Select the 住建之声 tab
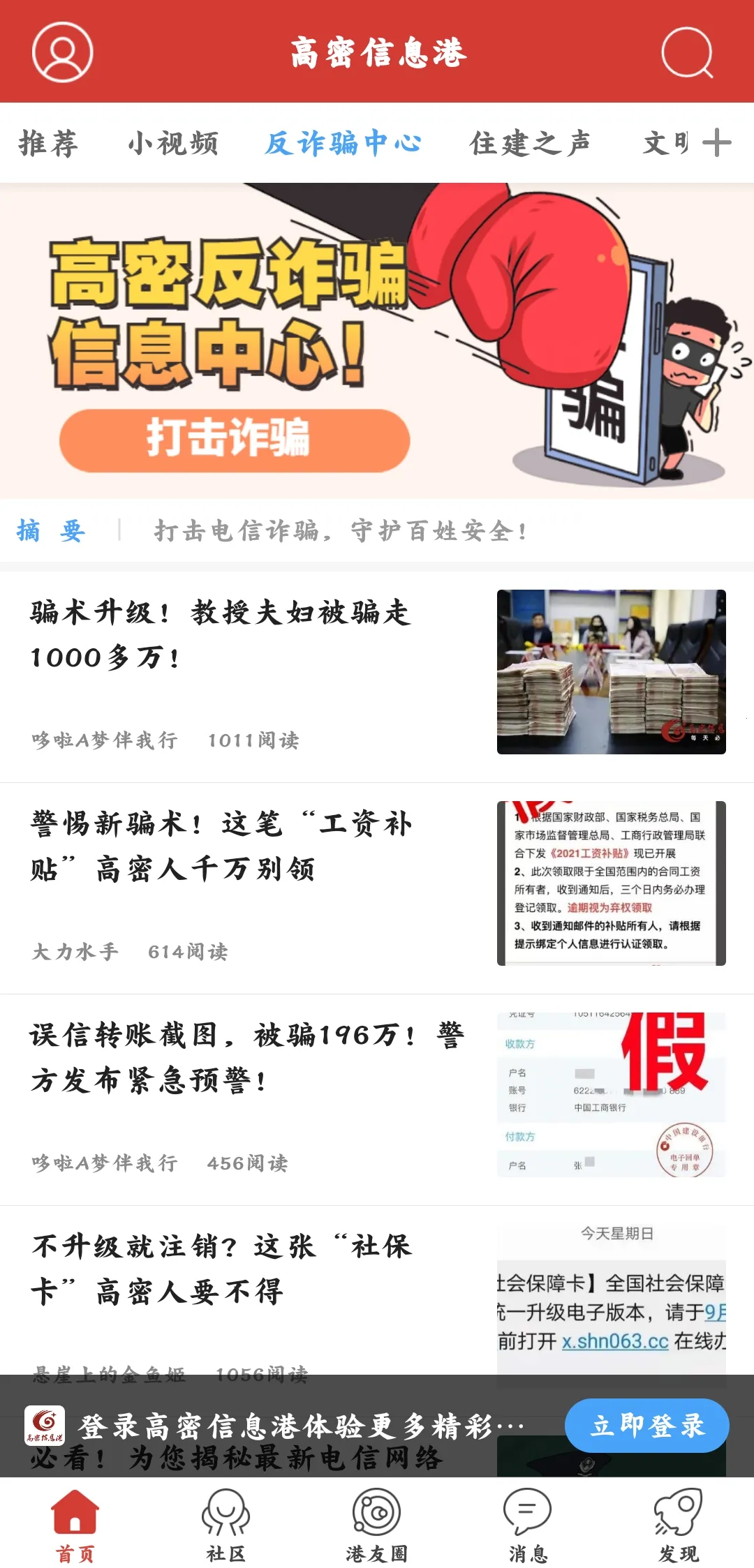The image size is (754, 1568). (530, 143)
